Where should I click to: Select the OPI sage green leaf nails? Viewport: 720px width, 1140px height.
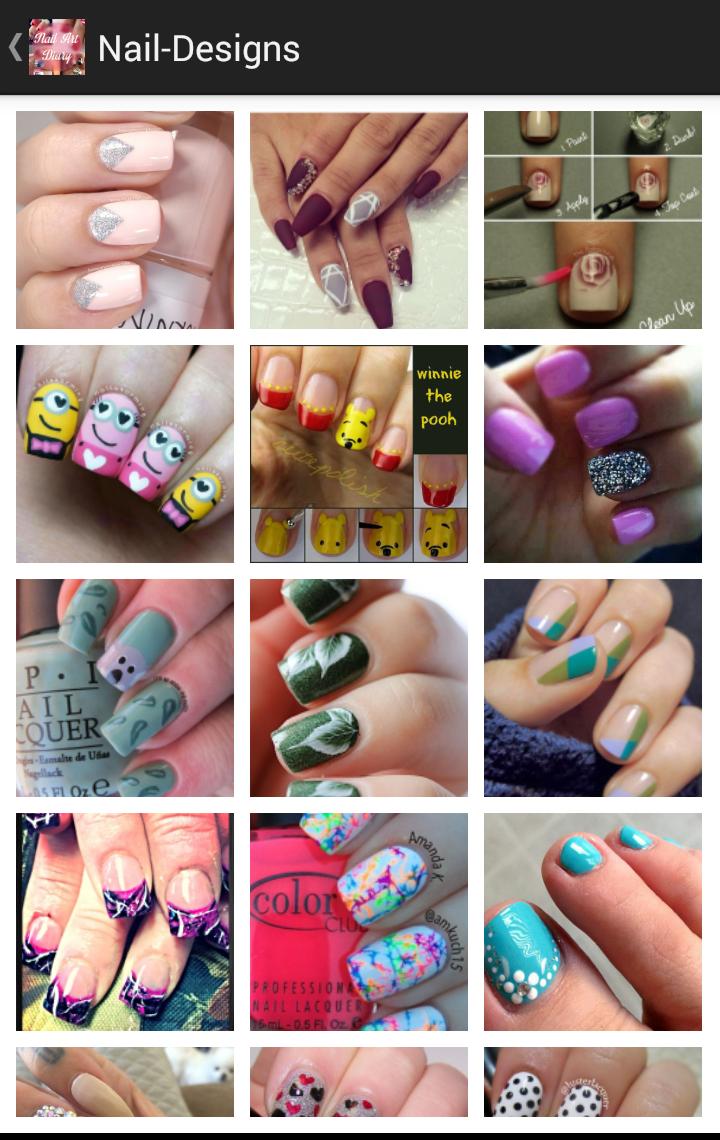[x=125, y=688]
